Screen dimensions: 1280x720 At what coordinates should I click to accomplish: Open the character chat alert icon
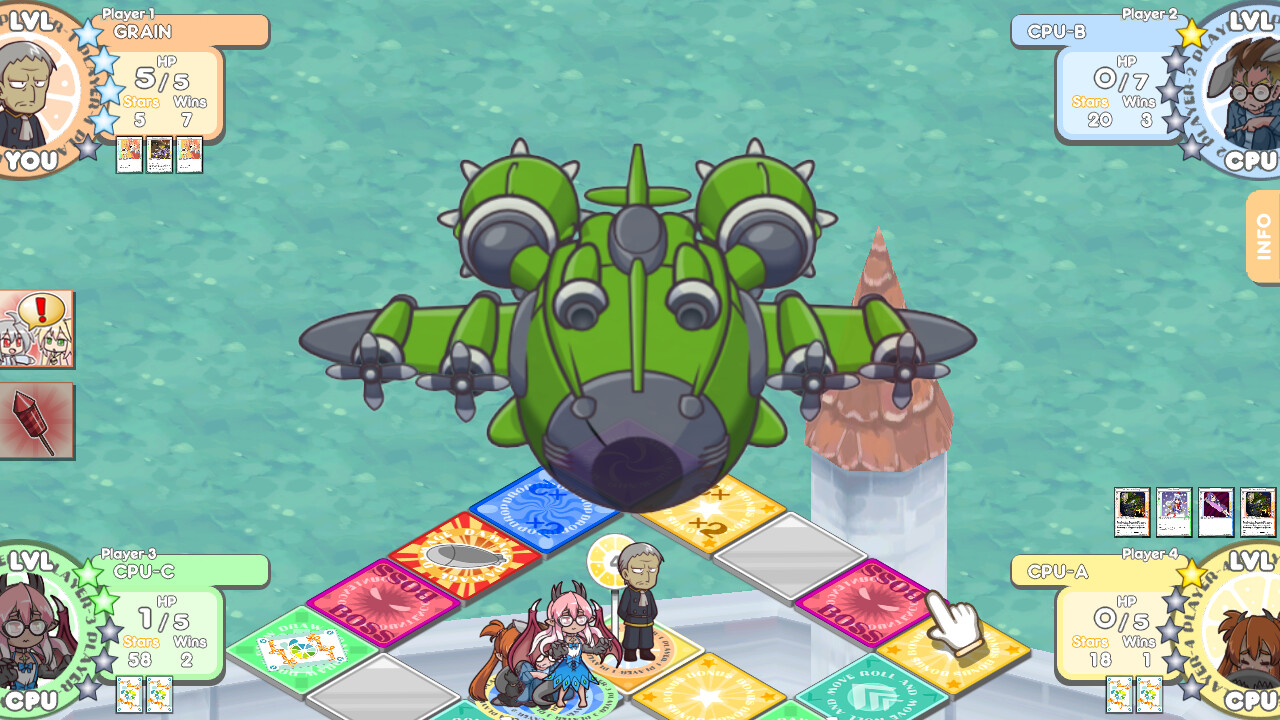point(36,329)
